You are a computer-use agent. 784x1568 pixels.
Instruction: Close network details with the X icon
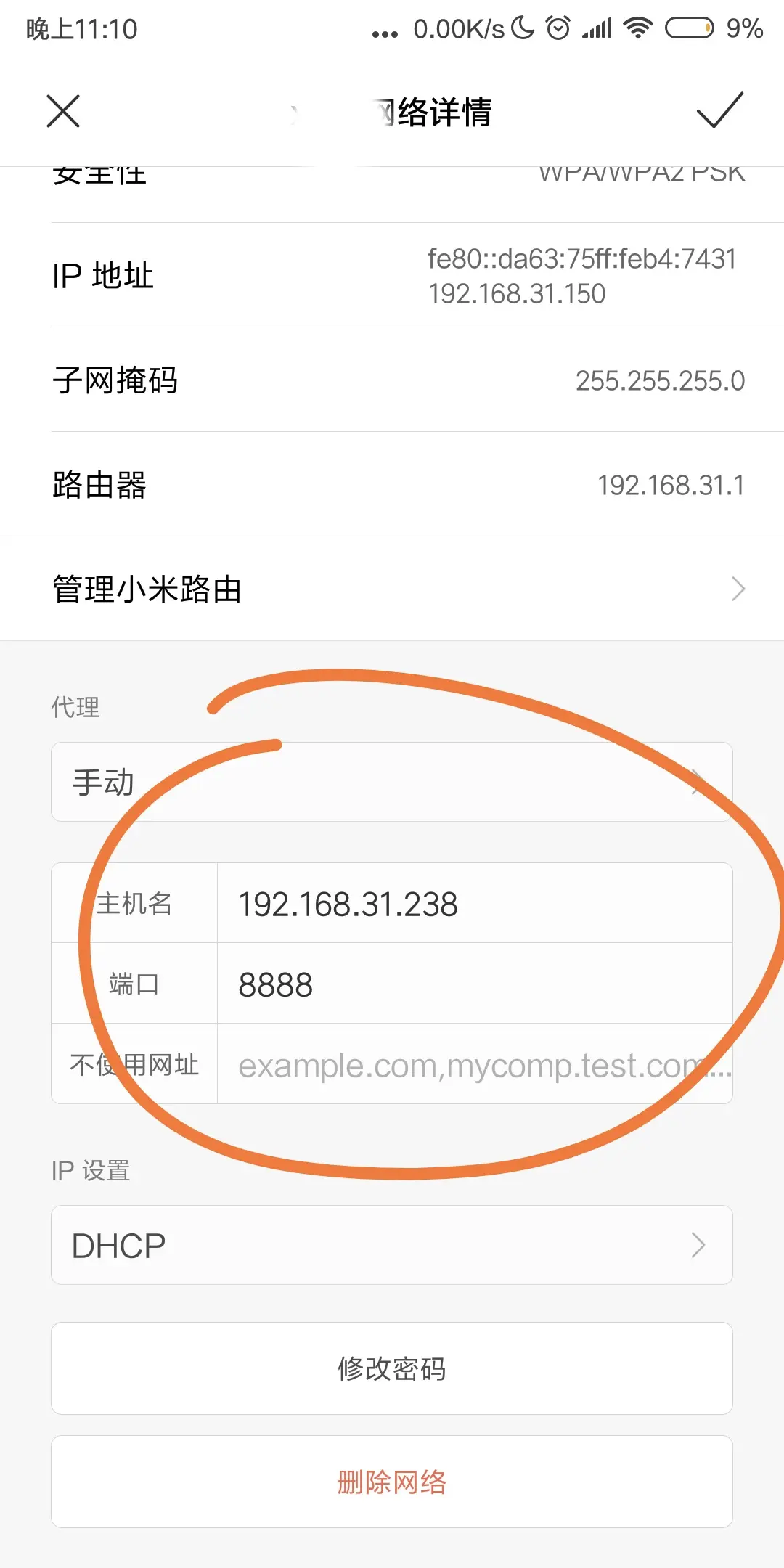[x=63, y=111]
